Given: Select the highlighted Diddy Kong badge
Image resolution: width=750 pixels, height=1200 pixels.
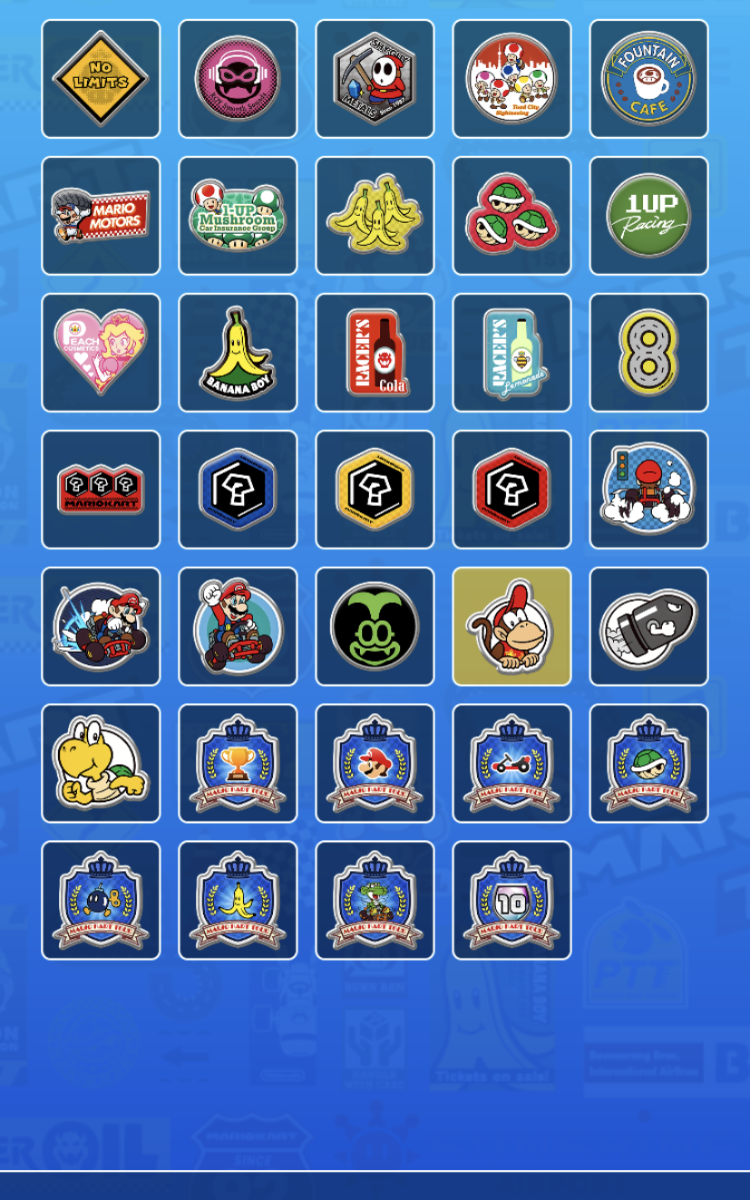Looking at the screenshot, I should pos(512,627).
